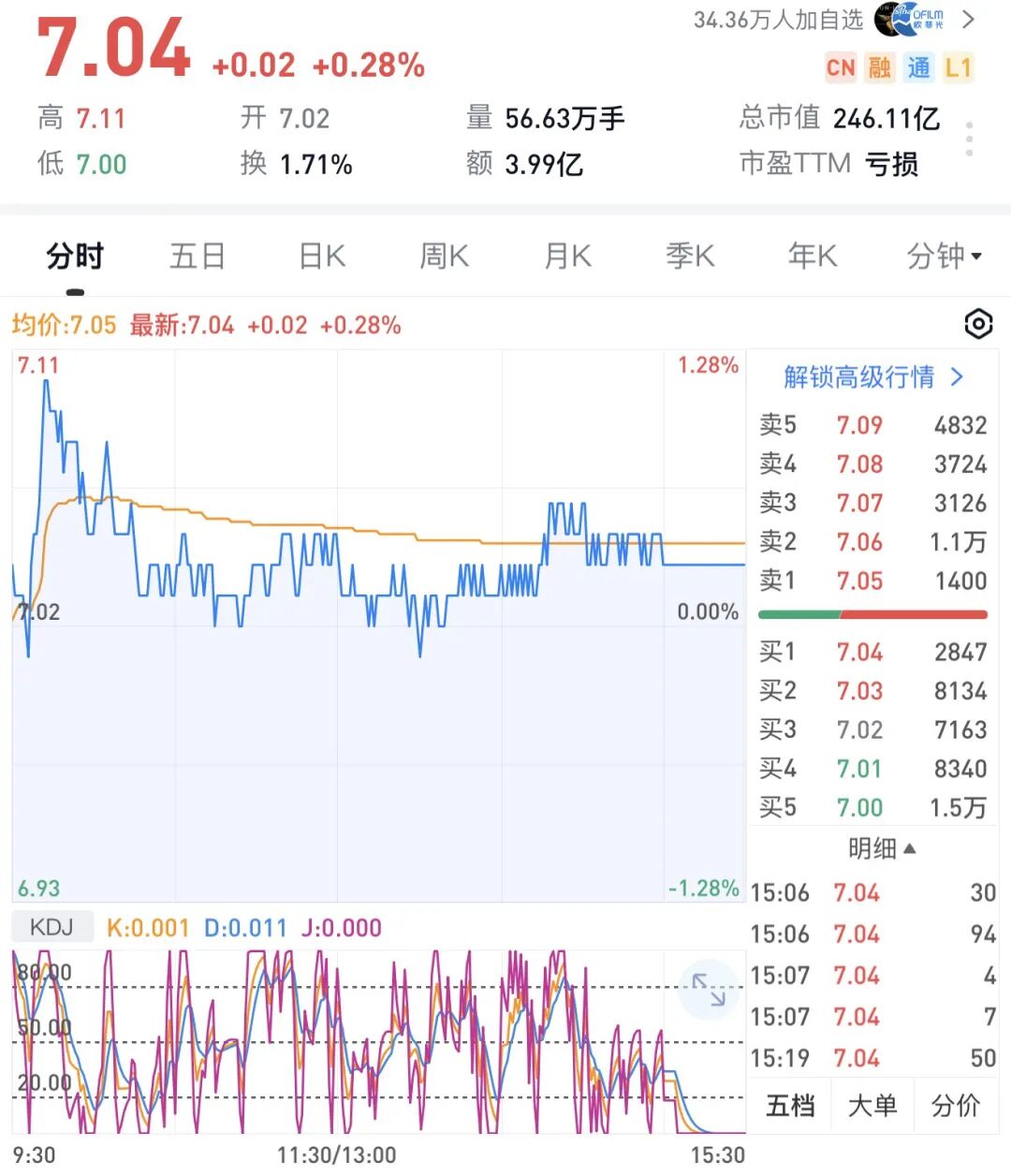
Task: Open the 周K chart tab
Action: coord(444,256)
